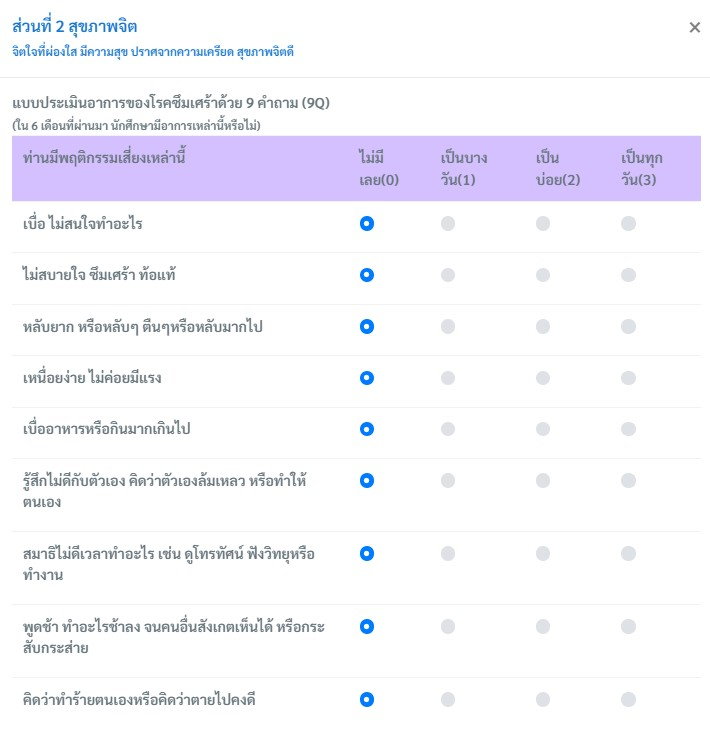Choose เป็นทุกวัน(3) for เบื่ออาหารหรือกินมากเกินไป

628,429
